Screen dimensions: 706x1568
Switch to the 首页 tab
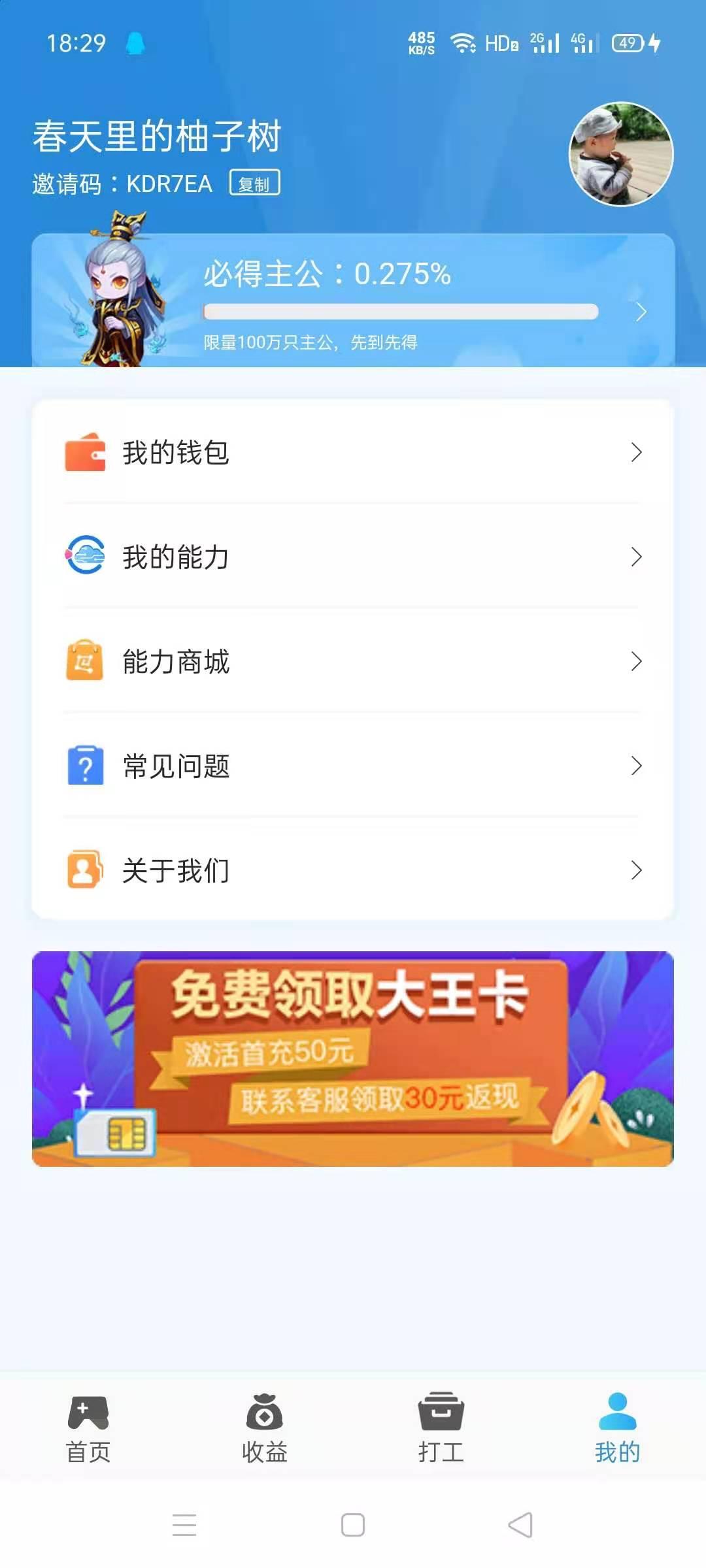tap(88, 1428)
